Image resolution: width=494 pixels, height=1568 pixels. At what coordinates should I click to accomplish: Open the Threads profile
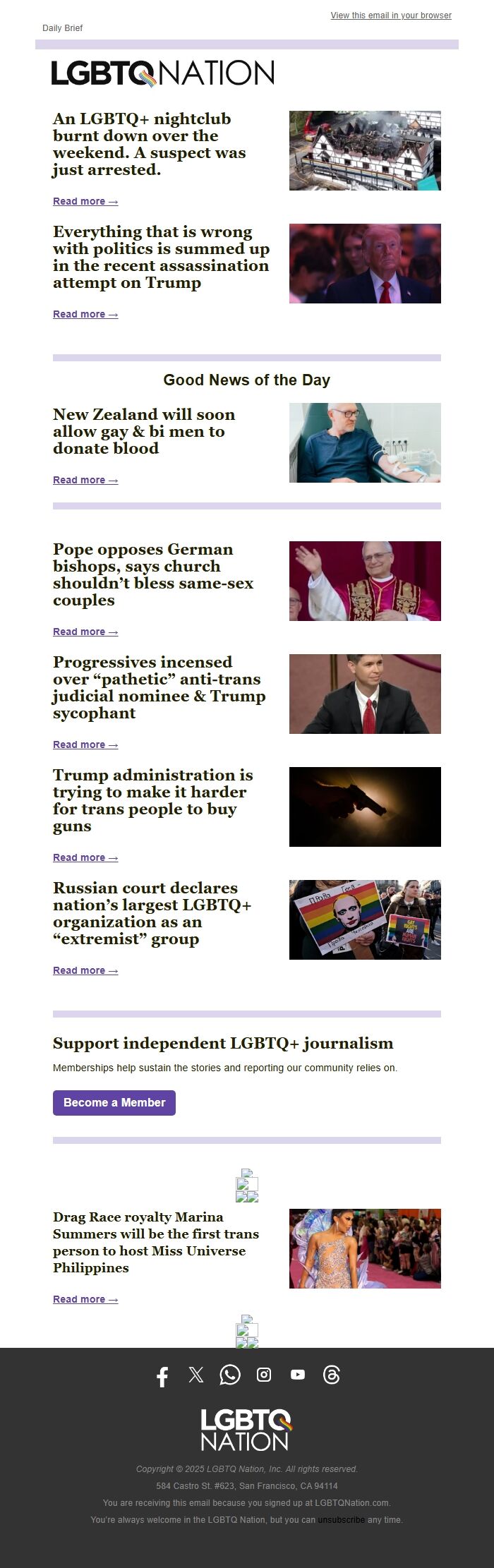pyautogui.click(x=332, y=1375)
